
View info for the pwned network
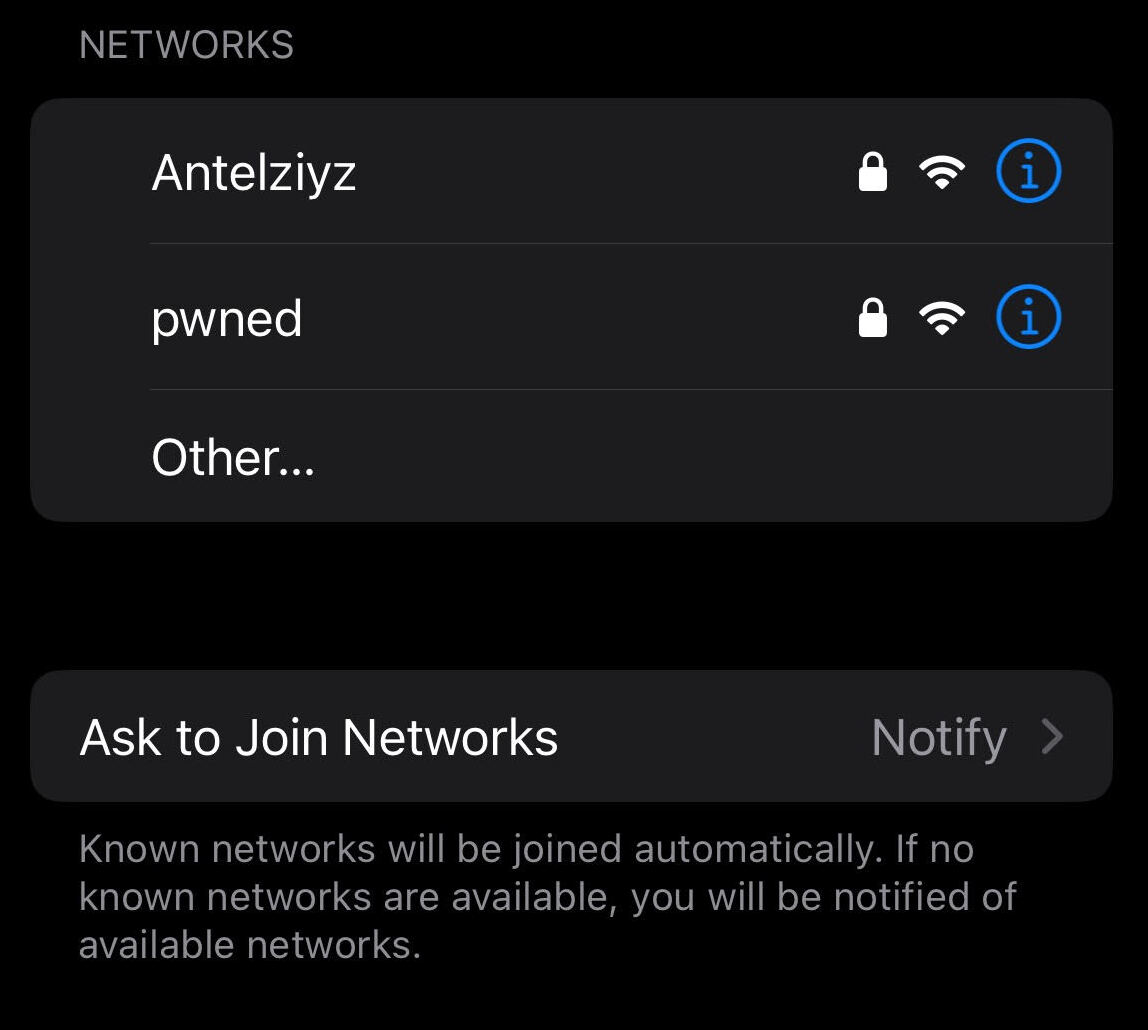pyautogui.click(x=1028, y=318)
